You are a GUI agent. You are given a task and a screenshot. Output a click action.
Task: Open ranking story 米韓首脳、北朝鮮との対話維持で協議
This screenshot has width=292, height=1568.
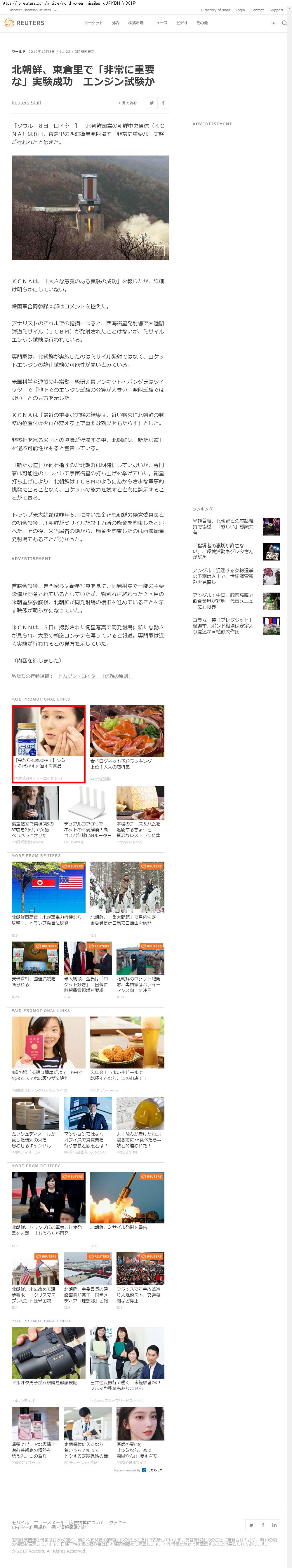click(223, 526)
